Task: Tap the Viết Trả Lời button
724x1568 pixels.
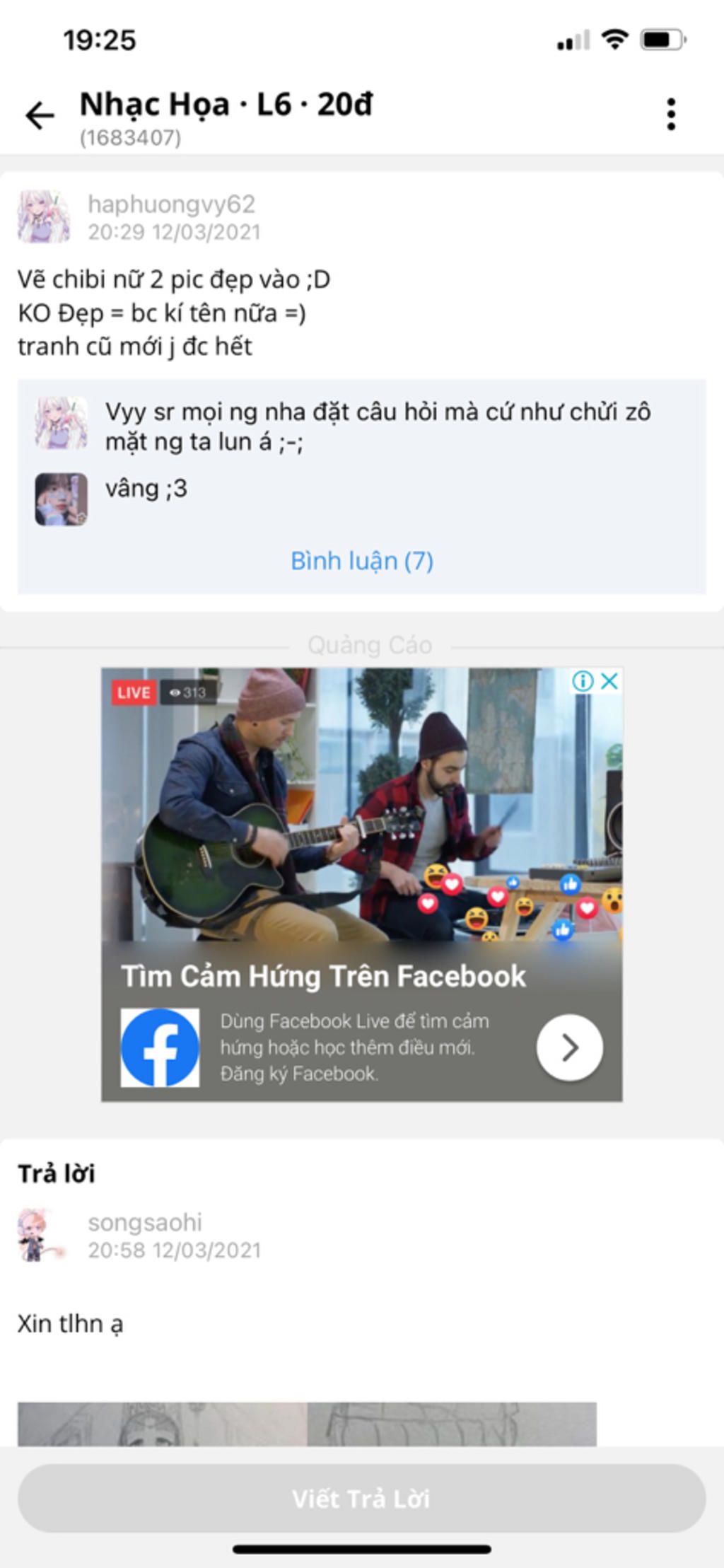Action: click(x=362, y=1498)
